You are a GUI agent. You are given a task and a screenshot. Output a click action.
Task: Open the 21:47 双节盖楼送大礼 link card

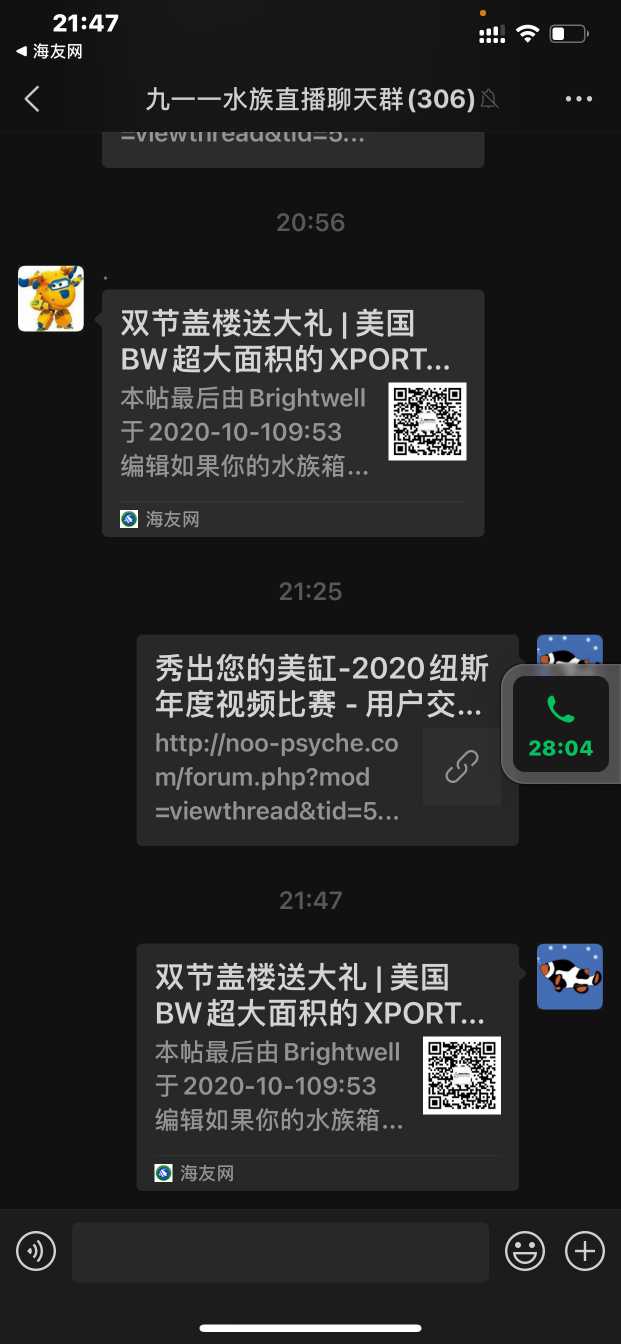tap(327, 1066)
